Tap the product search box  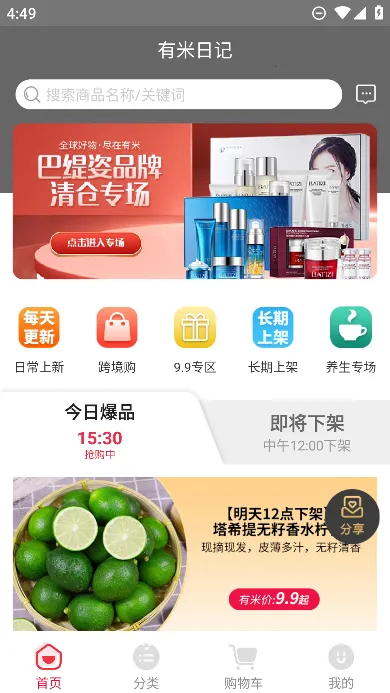click(179, 94)
